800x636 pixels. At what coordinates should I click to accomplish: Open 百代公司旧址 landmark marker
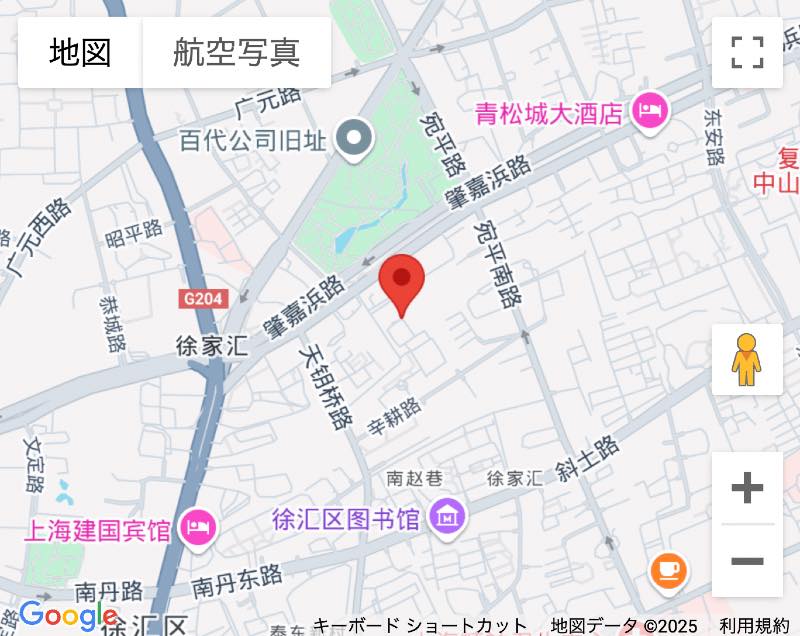[x=353, y=139]
